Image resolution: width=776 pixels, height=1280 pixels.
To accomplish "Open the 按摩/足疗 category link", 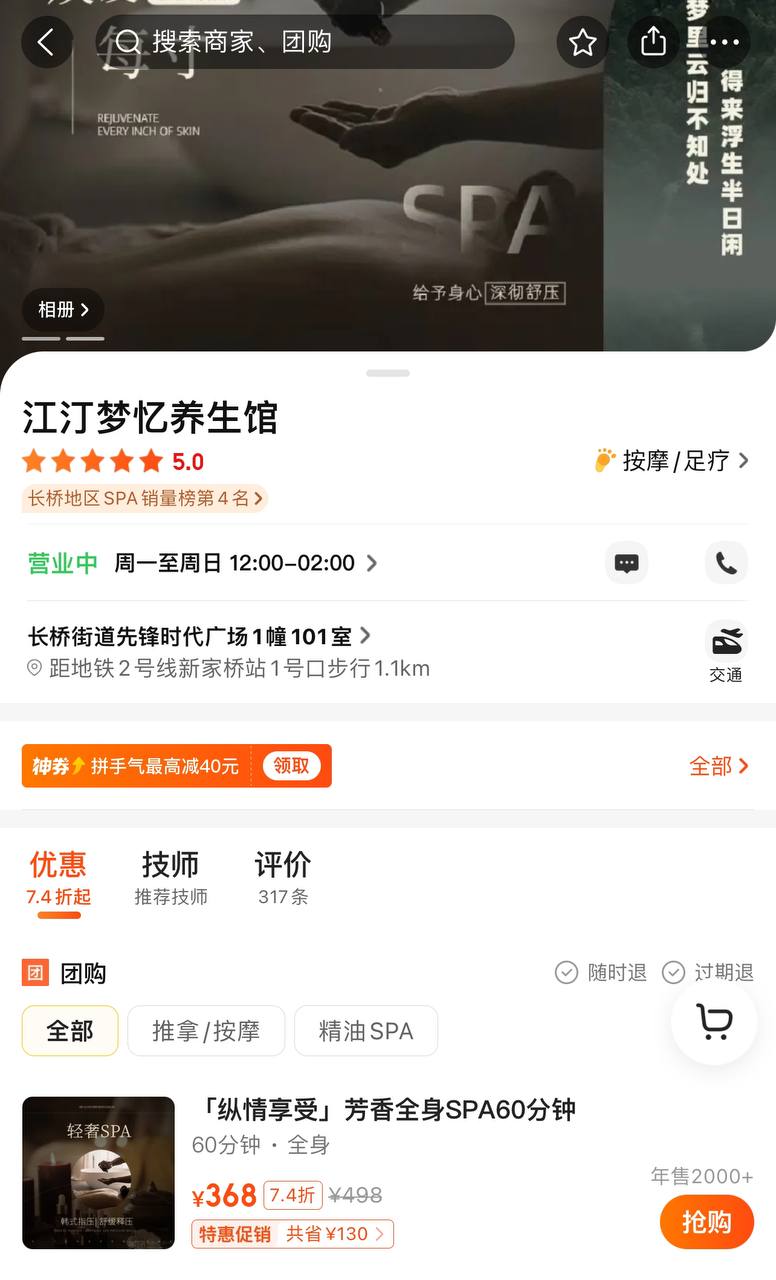I will (x=673, y=461).
